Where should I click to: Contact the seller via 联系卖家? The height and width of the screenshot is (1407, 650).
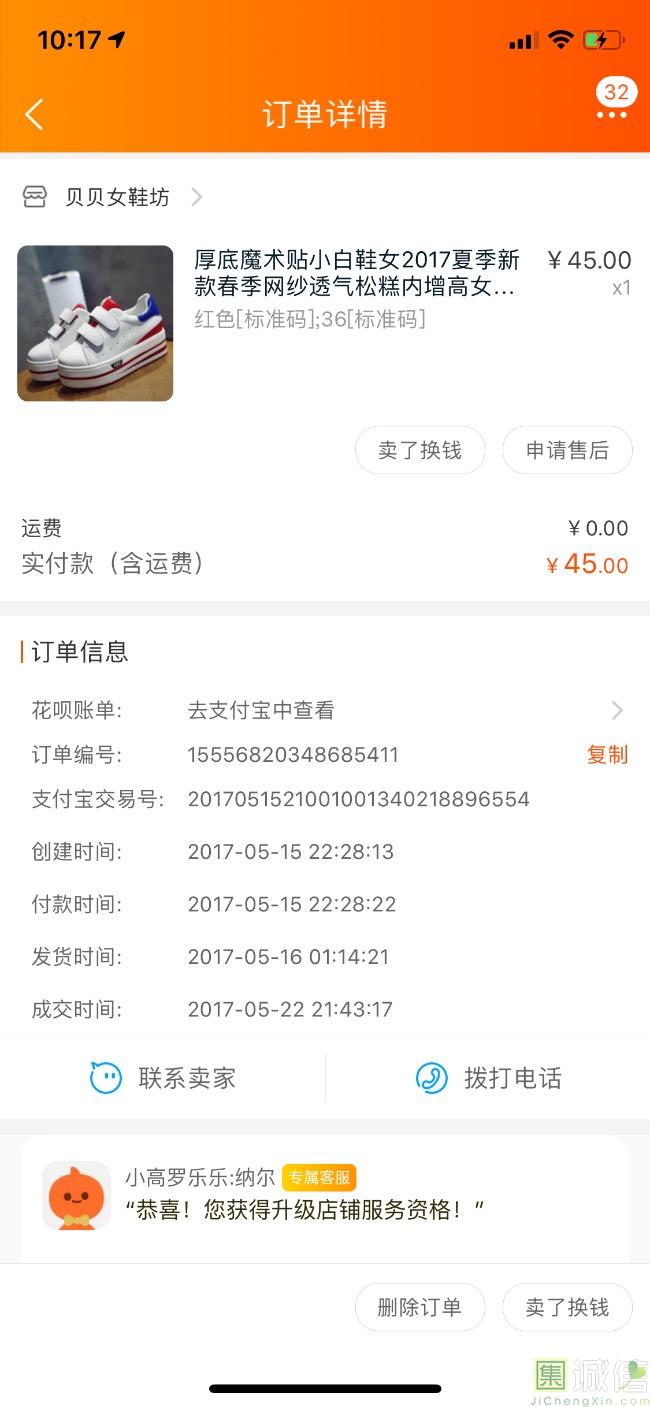pyautogui.click(x=163, y=1078)
